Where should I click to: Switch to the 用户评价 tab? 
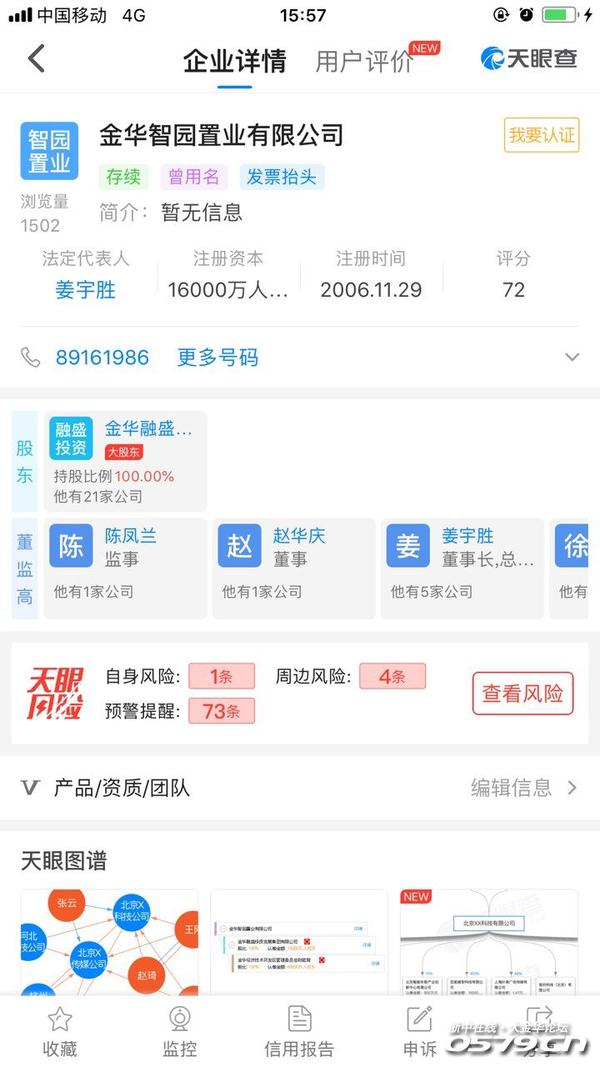(x=366, y=60)
